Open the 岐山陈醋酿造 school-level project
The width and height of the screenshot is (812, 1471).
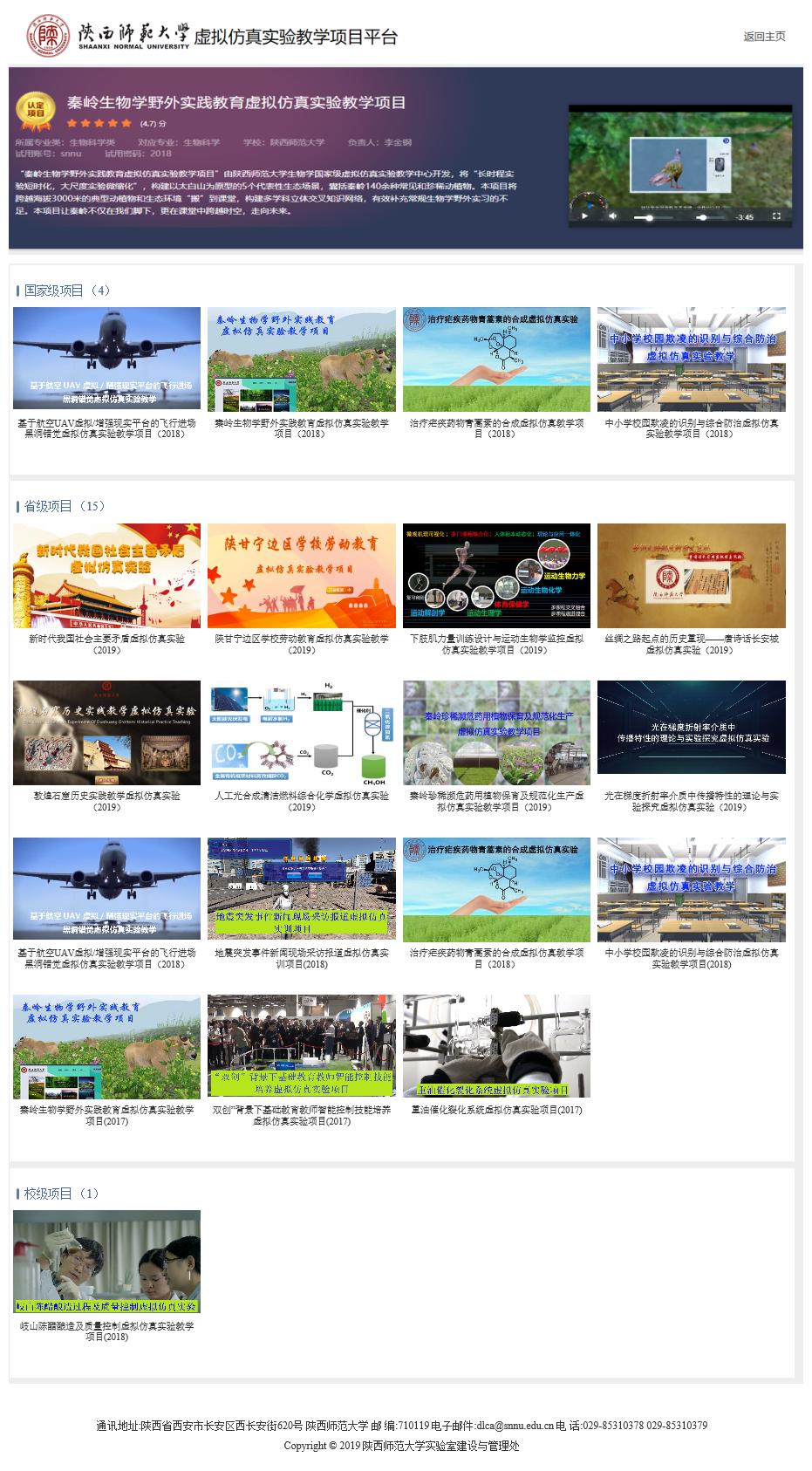pyautogui.click(x=106, y=1262)
